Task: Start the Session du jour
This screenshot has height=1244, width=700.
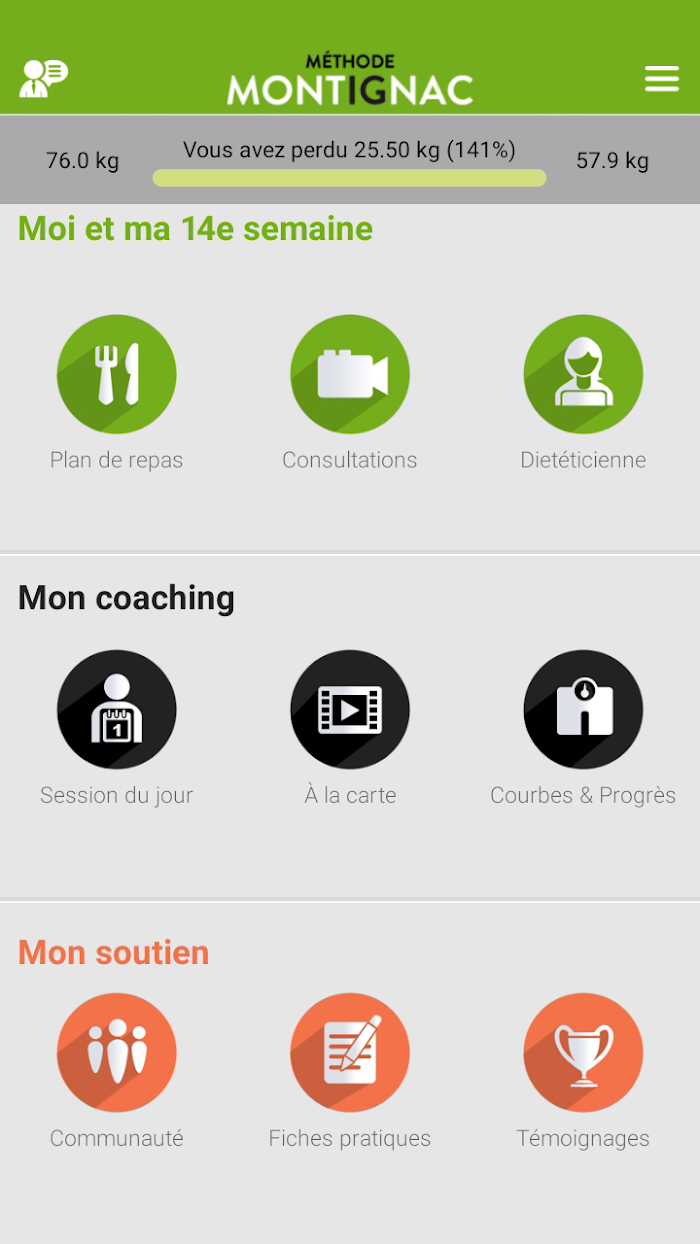Action: pos(117,709)
